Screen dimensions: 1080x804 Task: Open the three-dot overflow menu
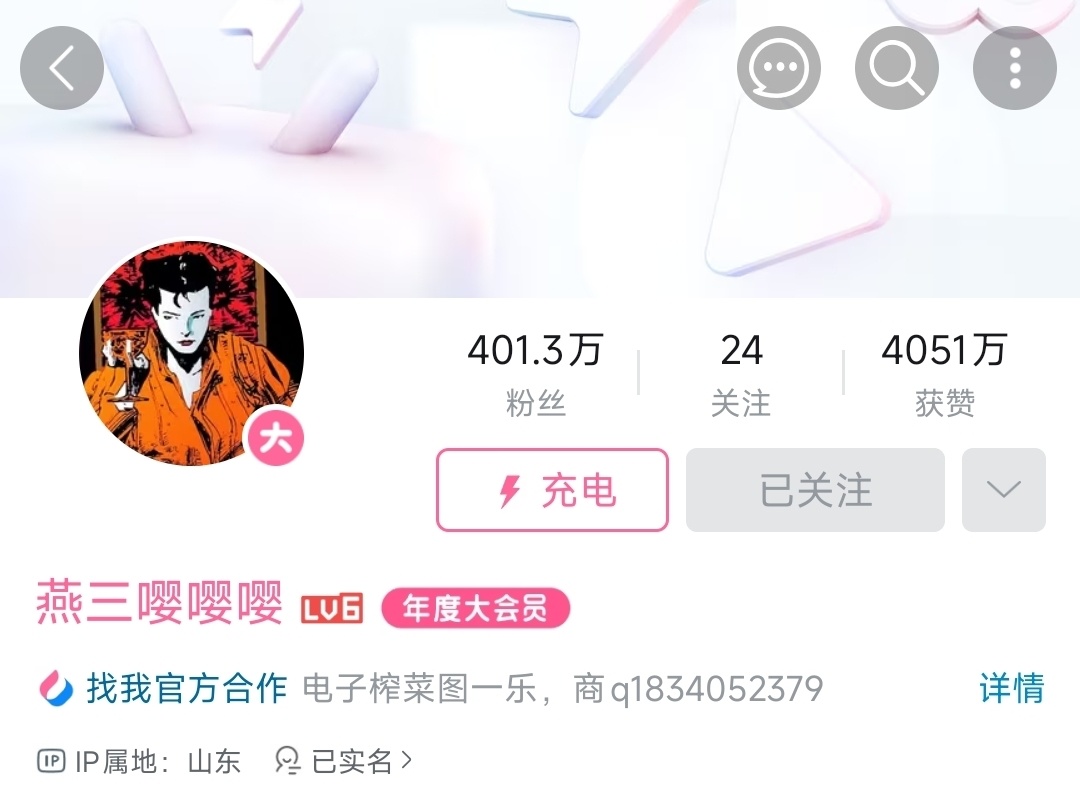[1014, 68]
